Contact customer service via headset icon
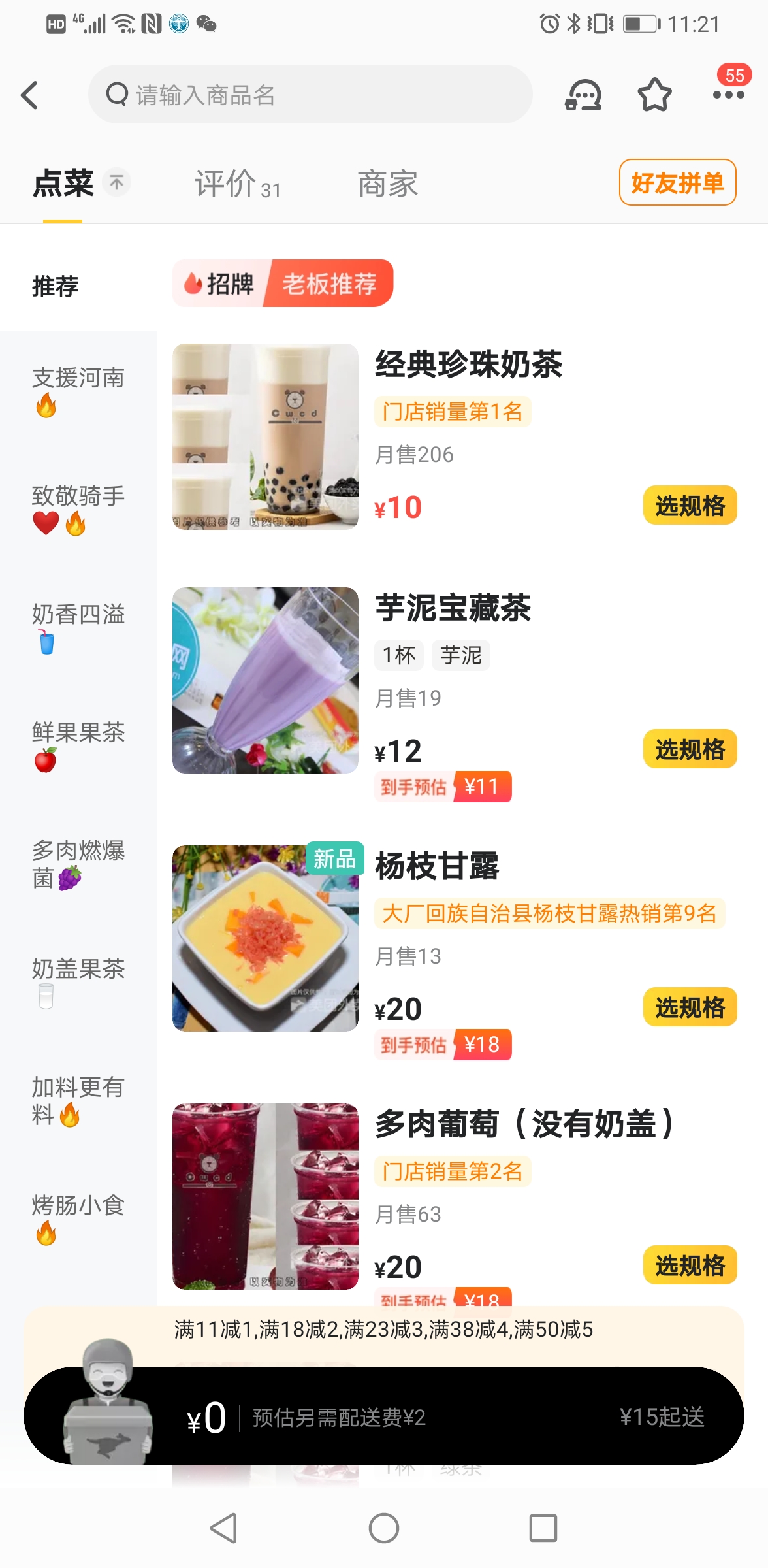This screenshot has width=768, height=1568. point(583,95)
